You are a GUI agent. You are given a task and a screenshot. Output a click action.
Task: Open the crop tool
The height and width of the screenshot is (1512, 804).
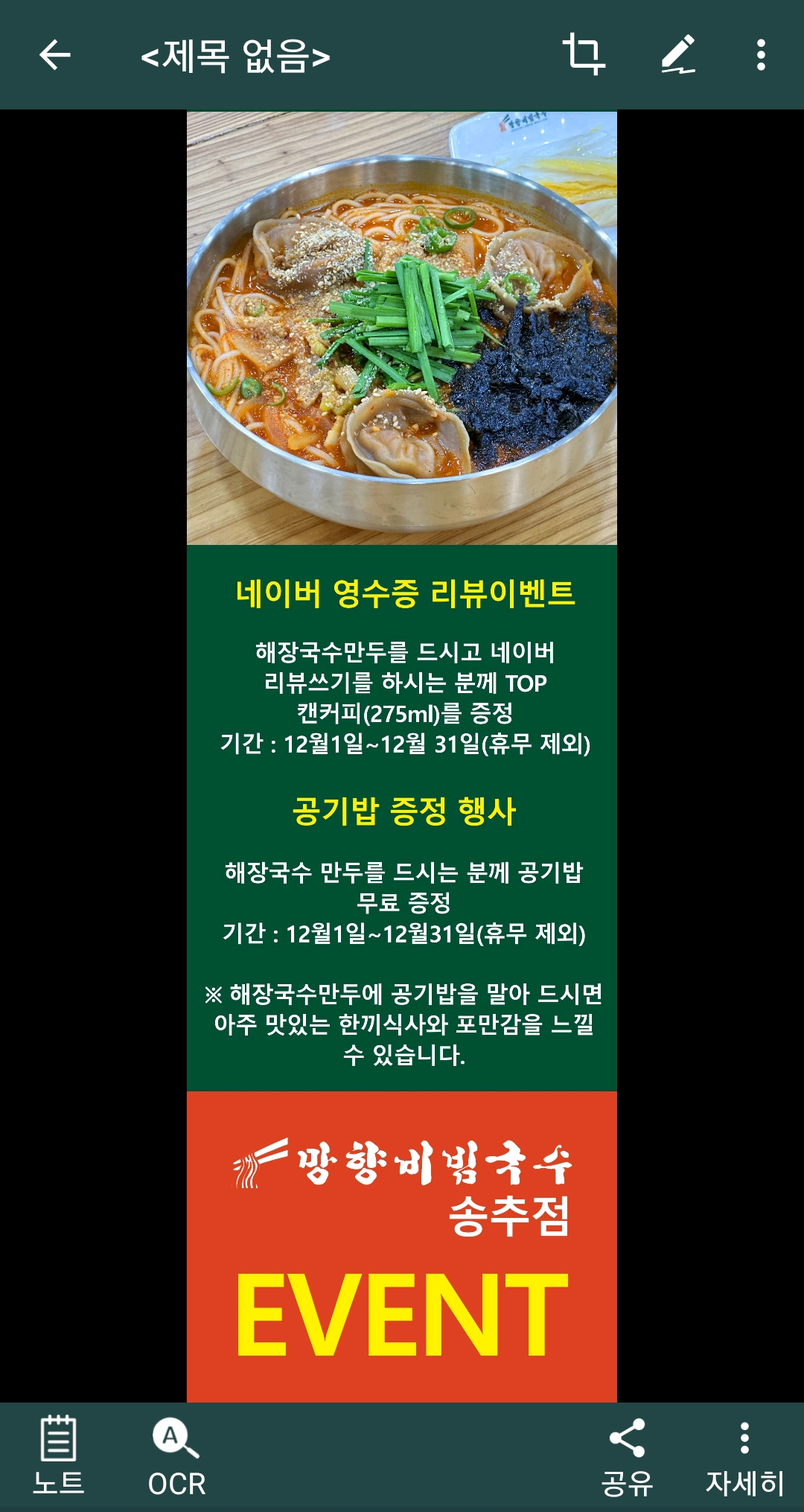pyautogui.click(x=584, y=54)
